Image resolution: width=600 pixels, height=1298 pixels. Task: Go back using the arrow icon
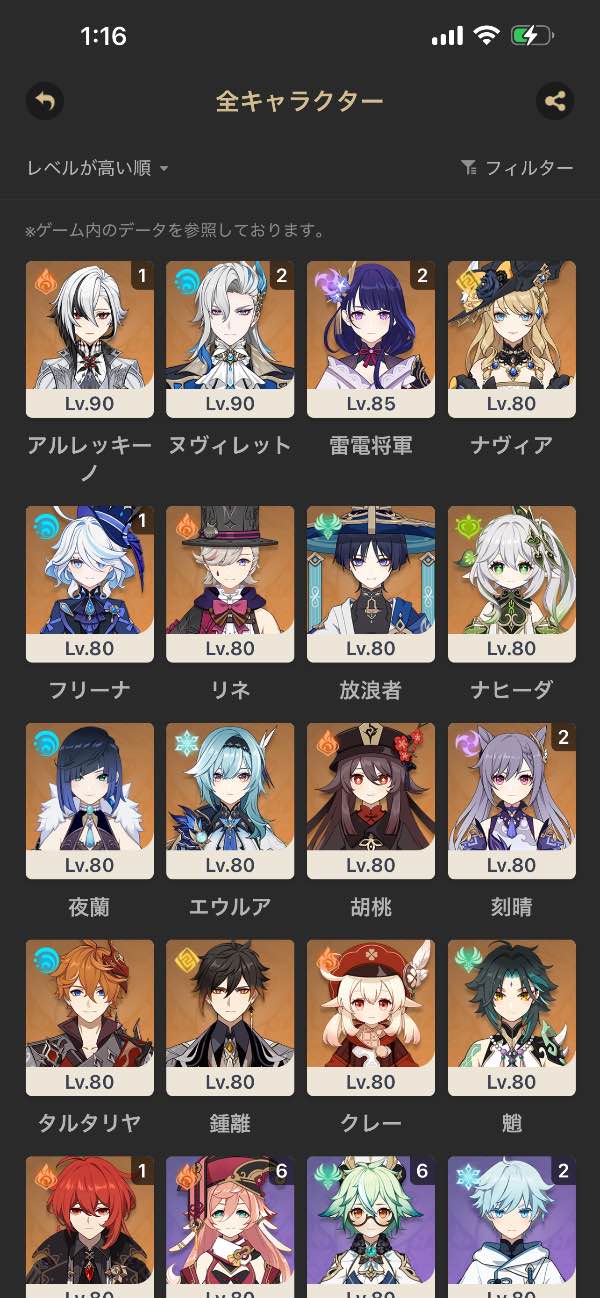tap(45, 101)
